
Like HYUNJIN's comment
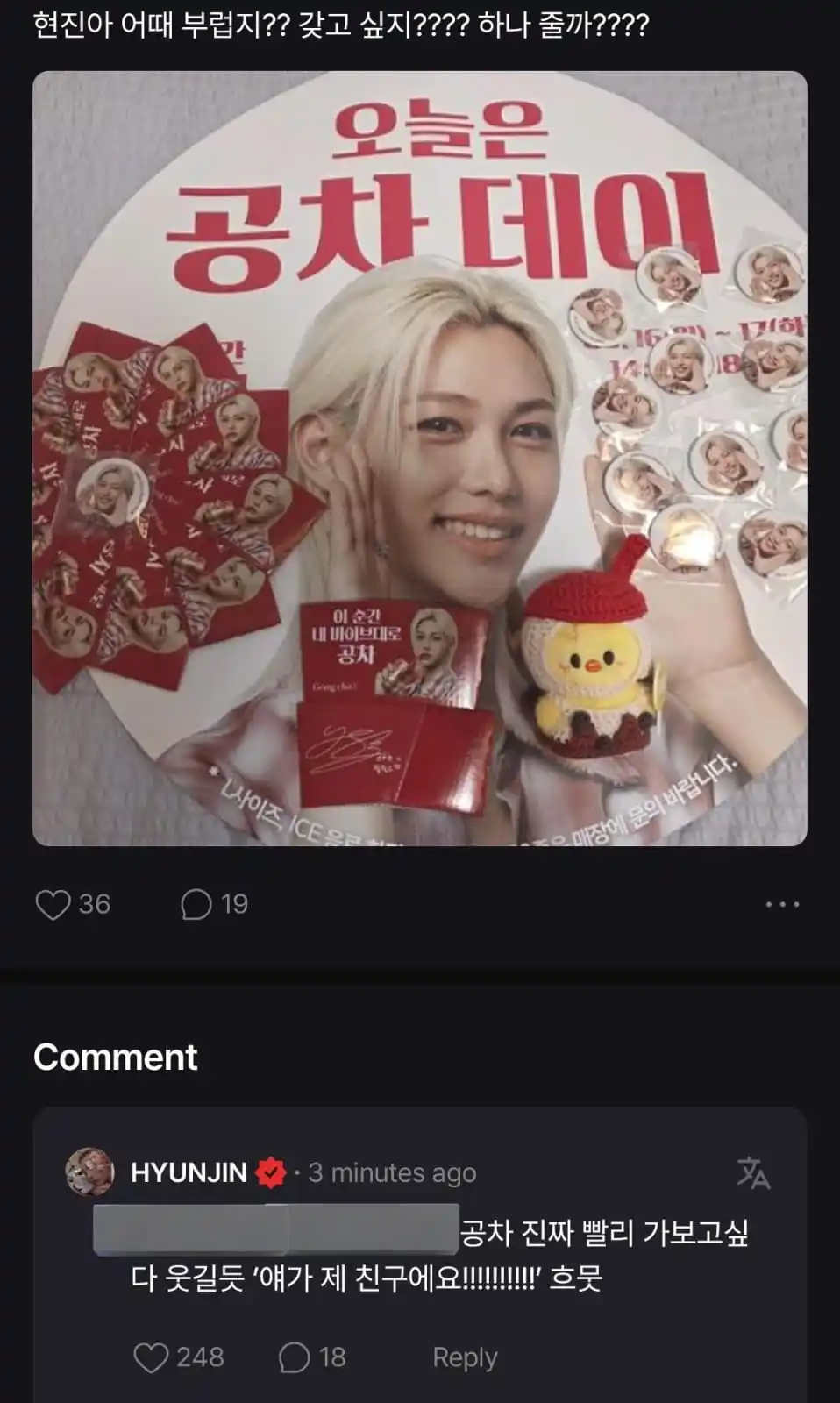click(151, 1357)
